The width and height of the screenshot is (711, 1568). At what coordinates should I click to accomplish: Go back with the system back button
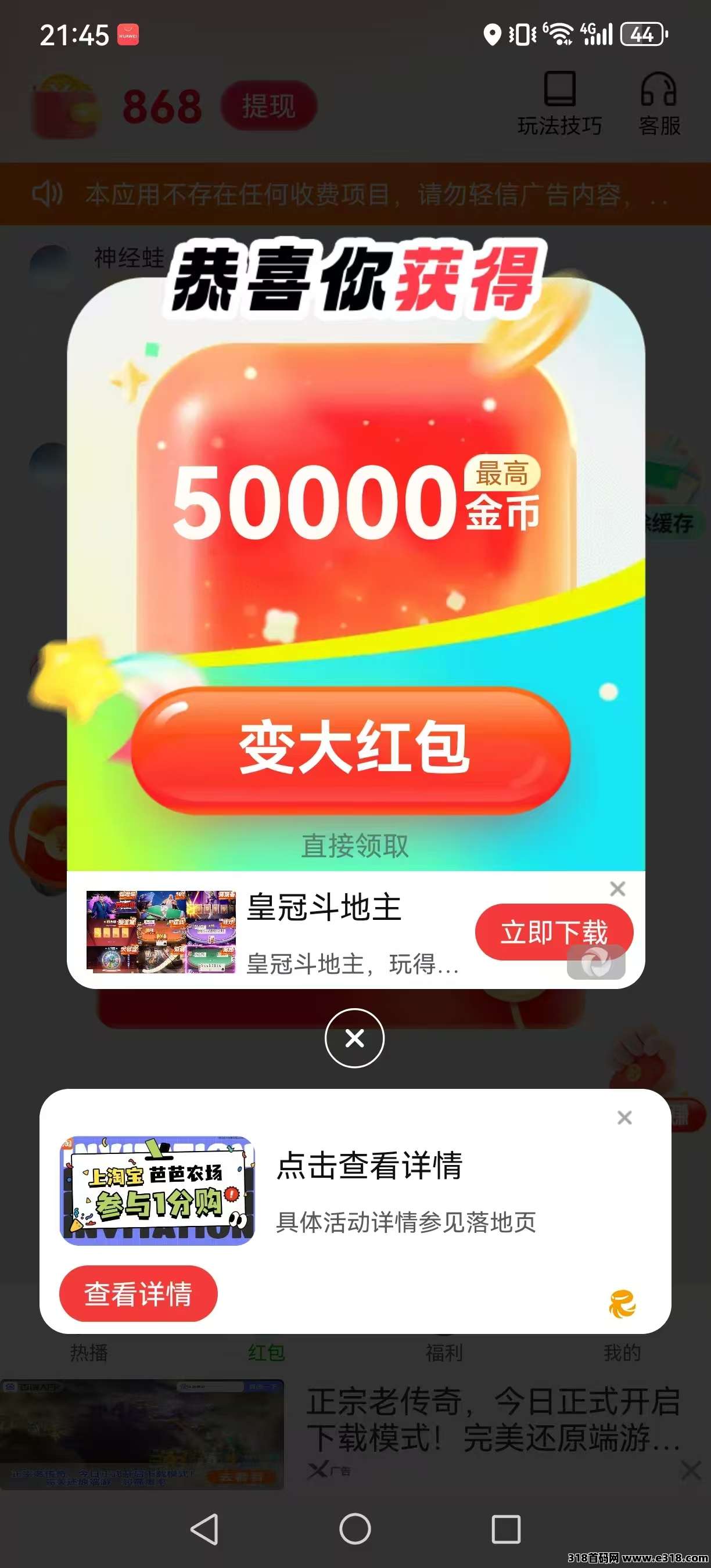click(x=204, y=1529)
